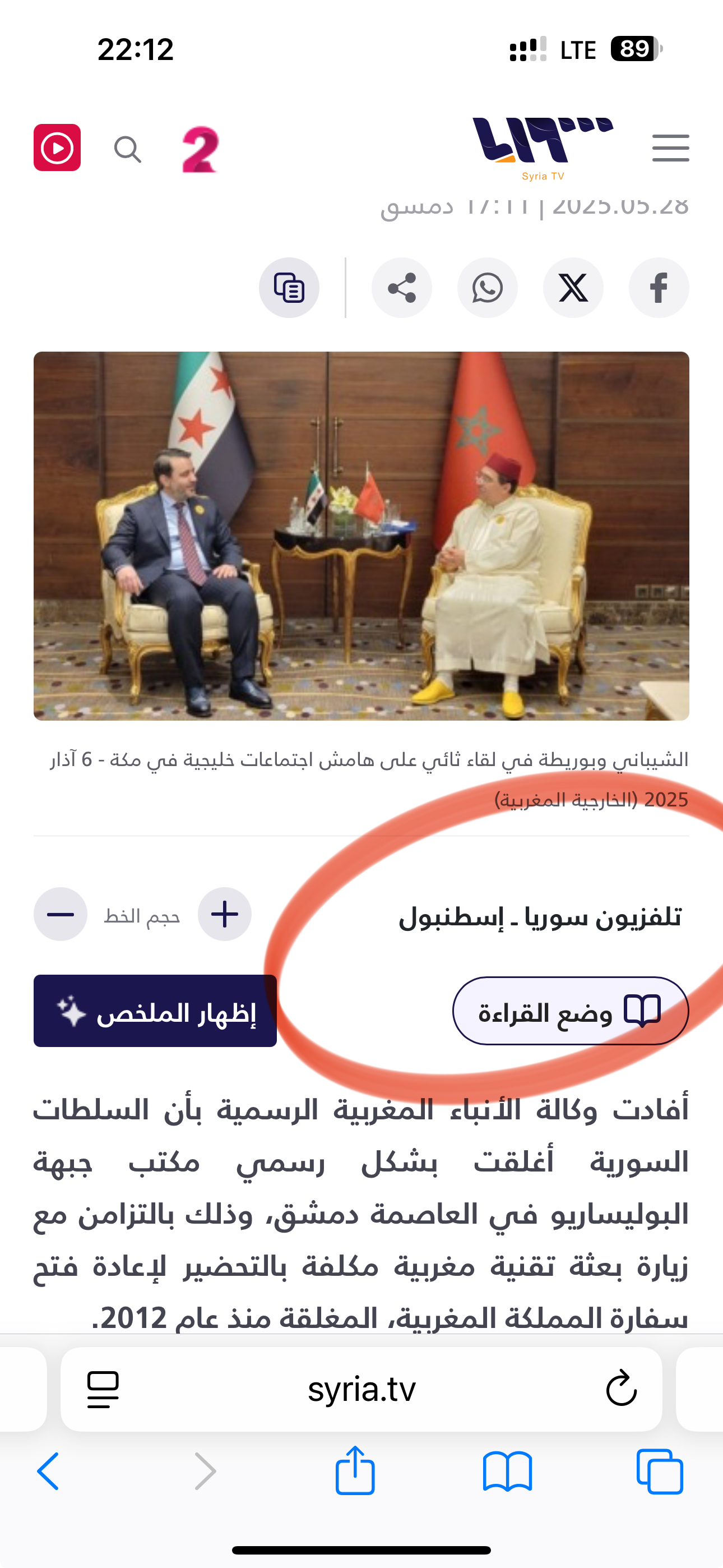Tap the syria.tv address bar
The height and width of the screenshot is (1568, 723).
click(x=361, y=1389)
